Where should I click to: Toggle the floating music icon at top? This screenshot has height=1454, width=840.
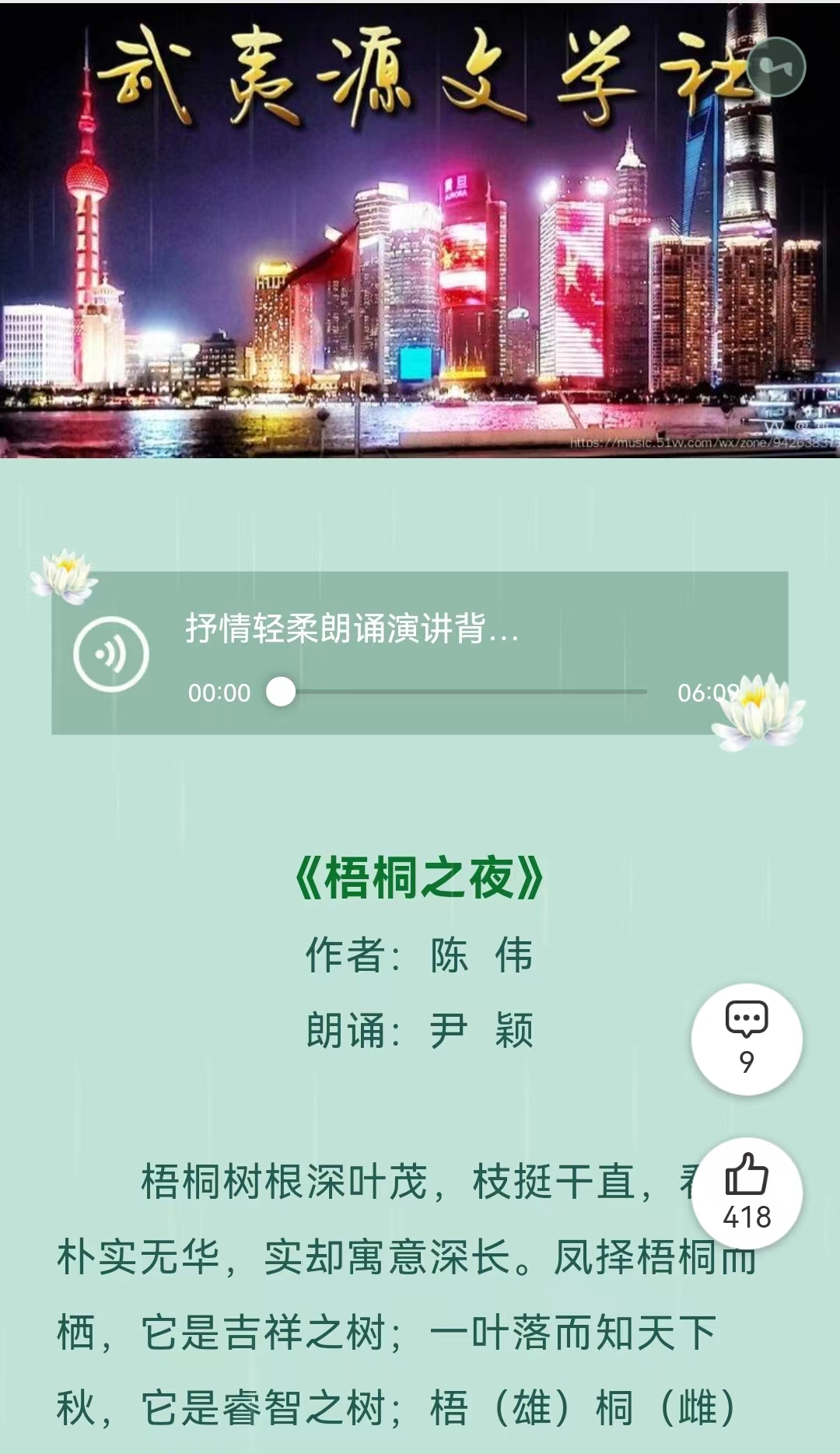[776, 67]
